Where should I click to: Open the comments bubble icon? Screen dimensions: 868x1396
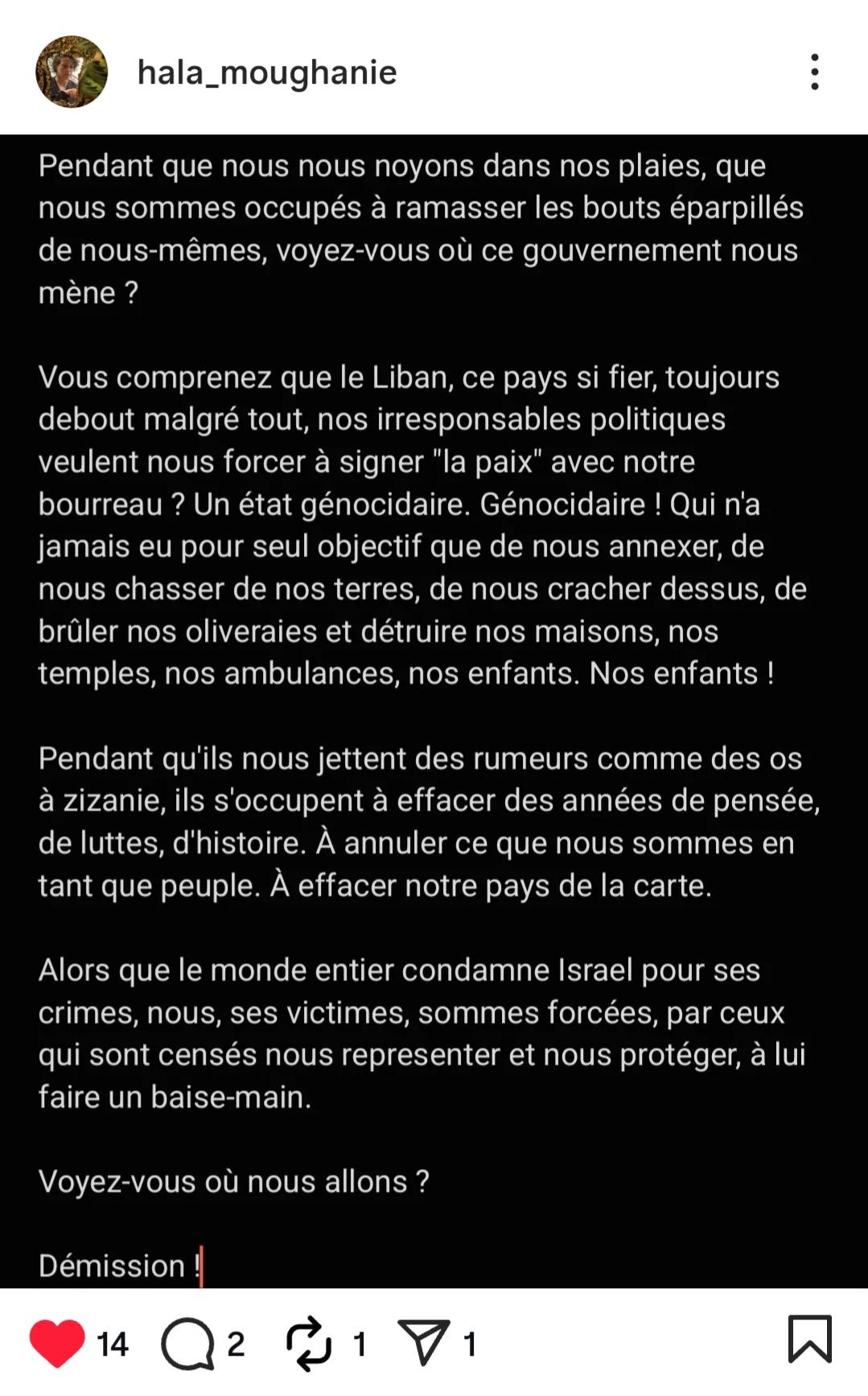pos(188,1343)
